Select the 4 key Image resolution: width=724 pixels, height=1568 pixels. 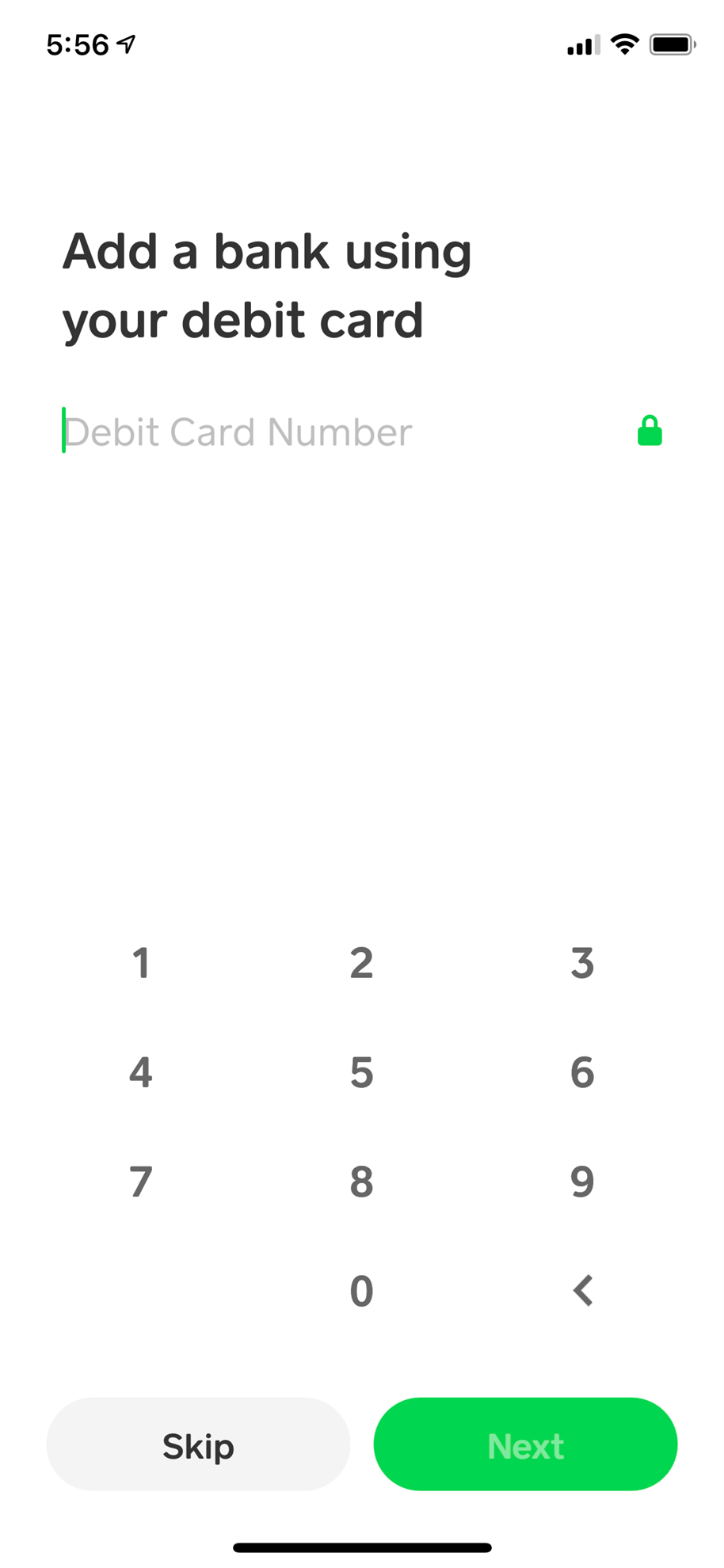(141, 1072)
